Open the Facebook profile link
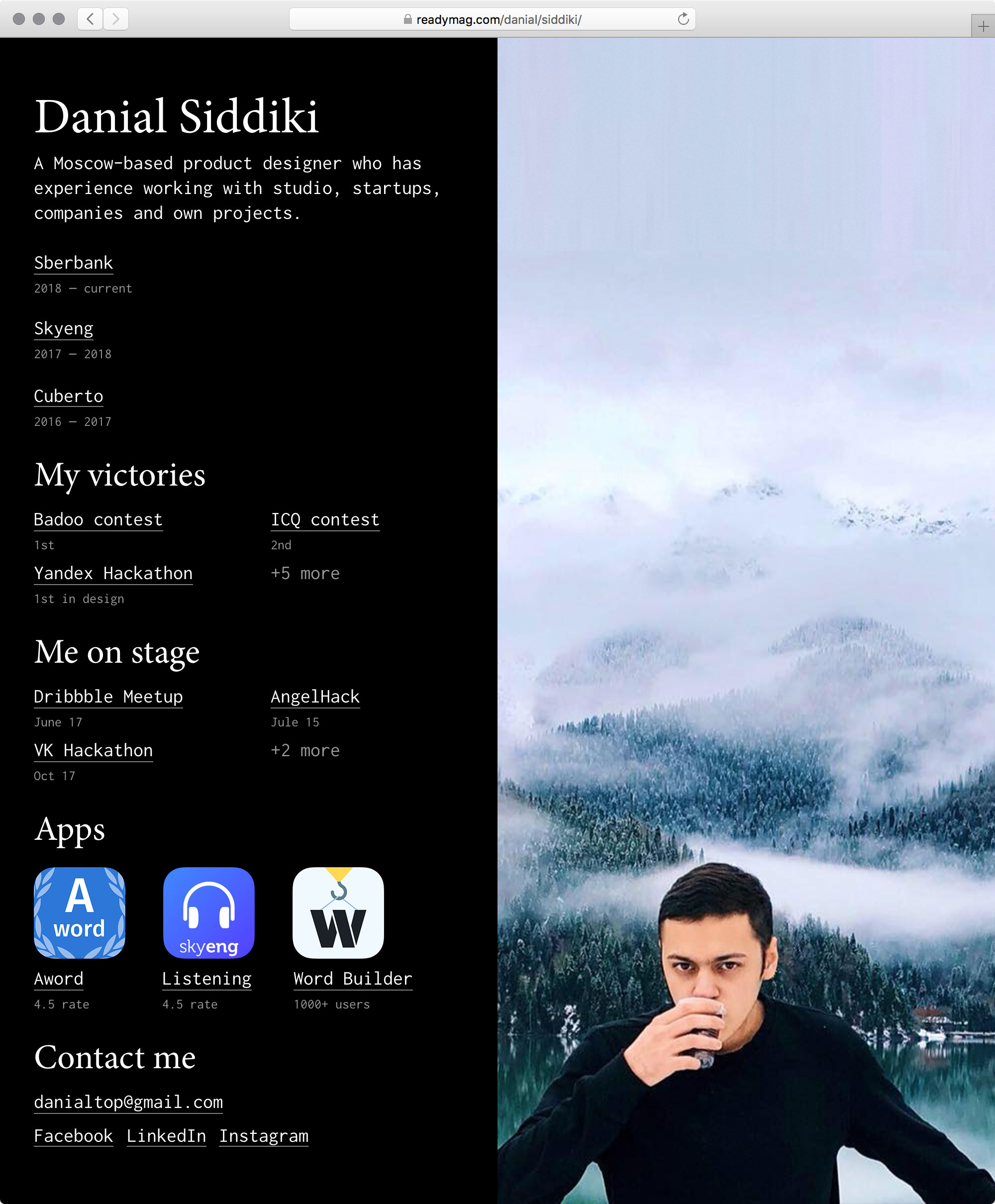 click(x=73, y=1136)
